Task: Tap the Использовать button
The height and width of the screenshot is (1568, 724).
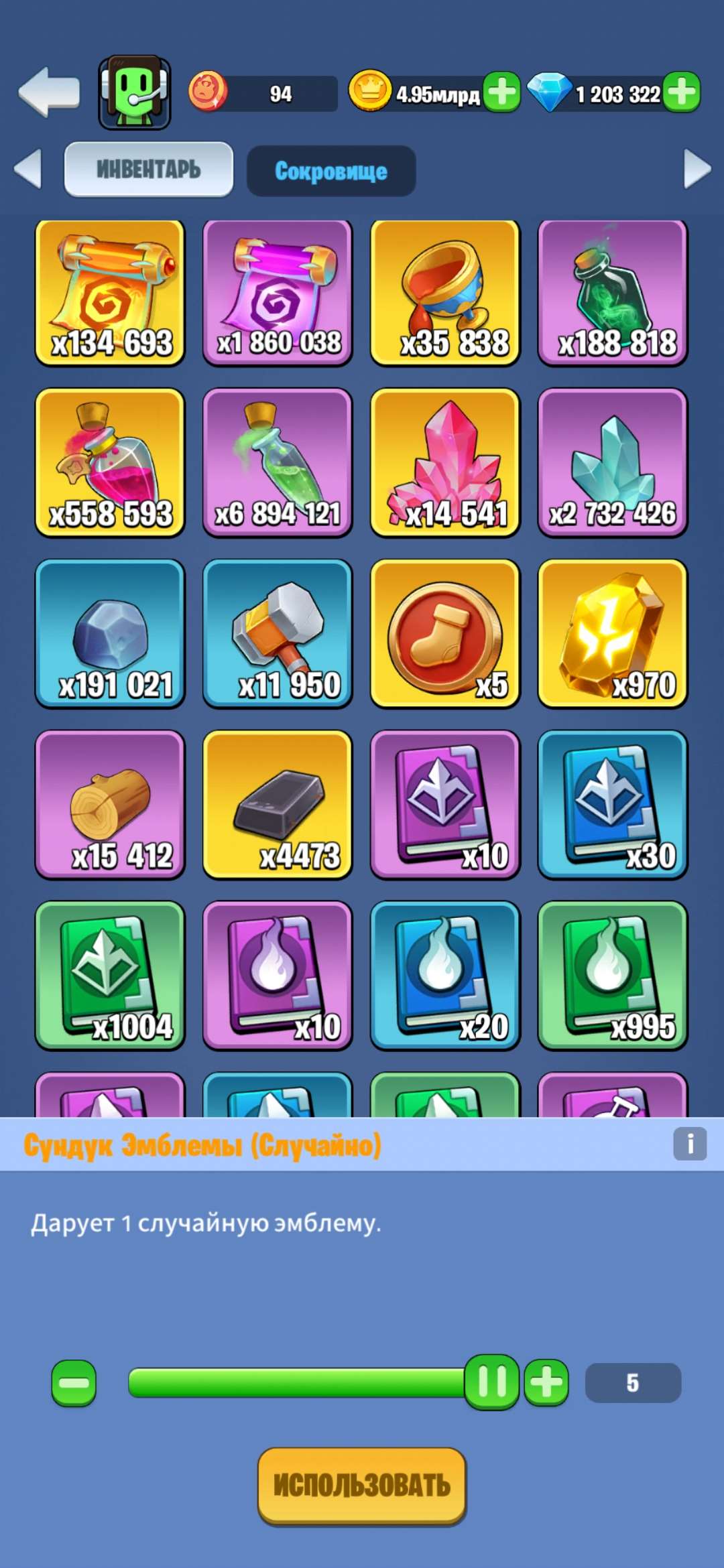Action: pos(362,1486)
